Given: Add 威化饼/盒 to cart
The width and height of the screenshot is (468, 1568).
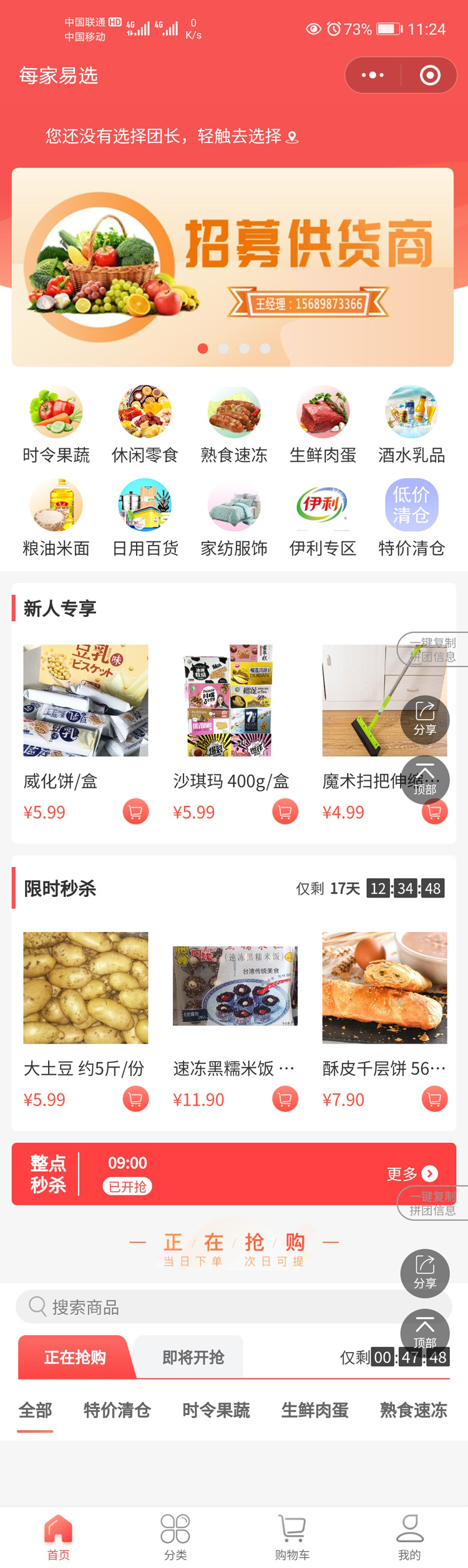Looking at the screenshot, I should tap(135, 811).
